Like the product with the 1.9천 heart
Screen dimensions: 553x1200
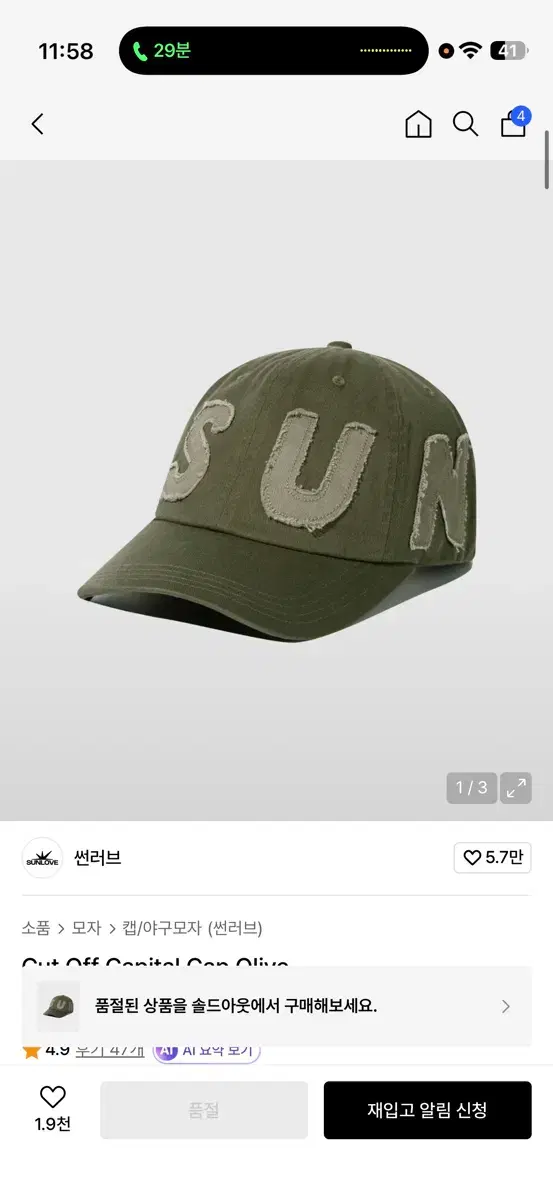click(52, 1109)
